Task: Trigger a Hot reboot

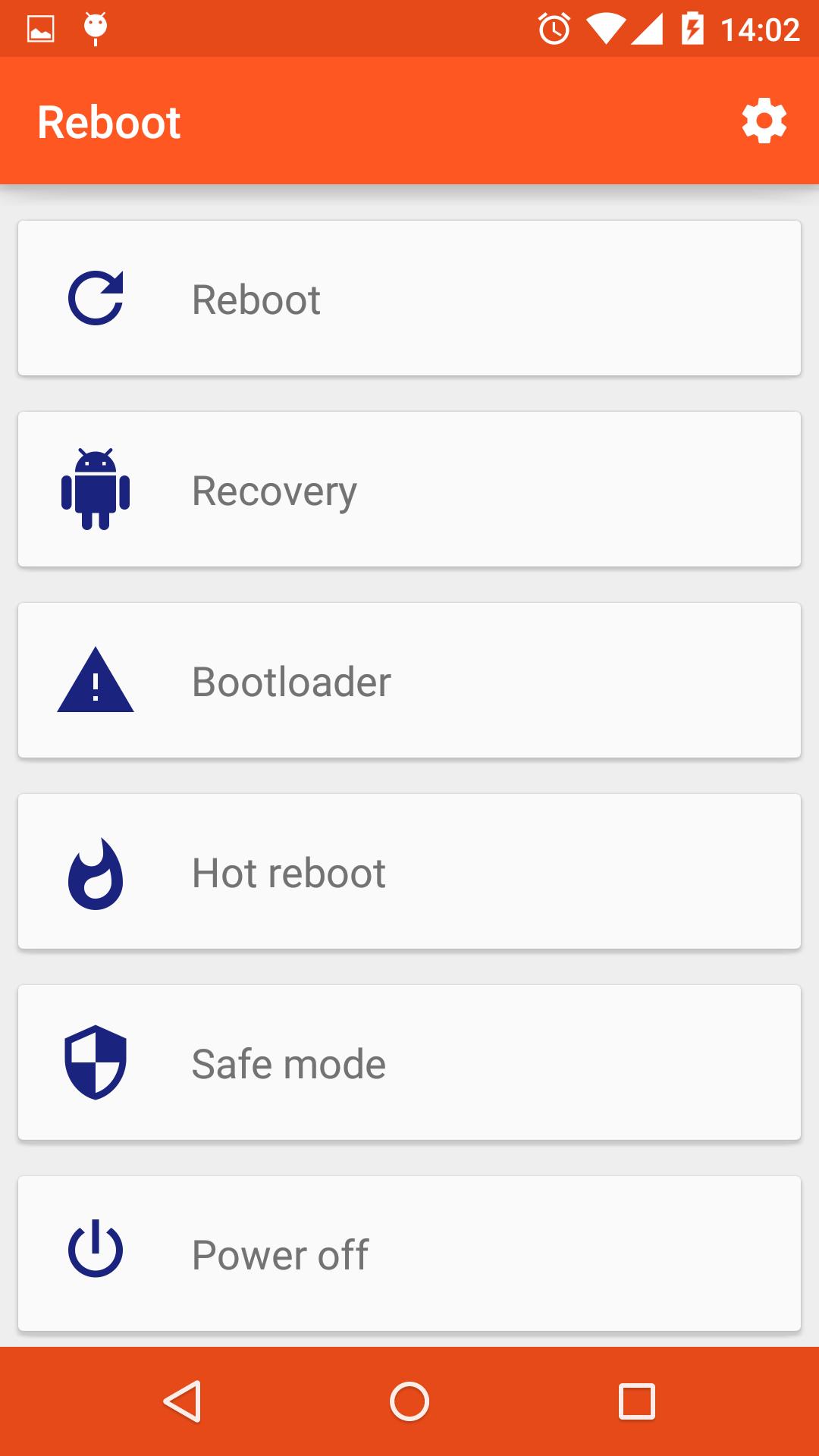Action: click(409, 873)
